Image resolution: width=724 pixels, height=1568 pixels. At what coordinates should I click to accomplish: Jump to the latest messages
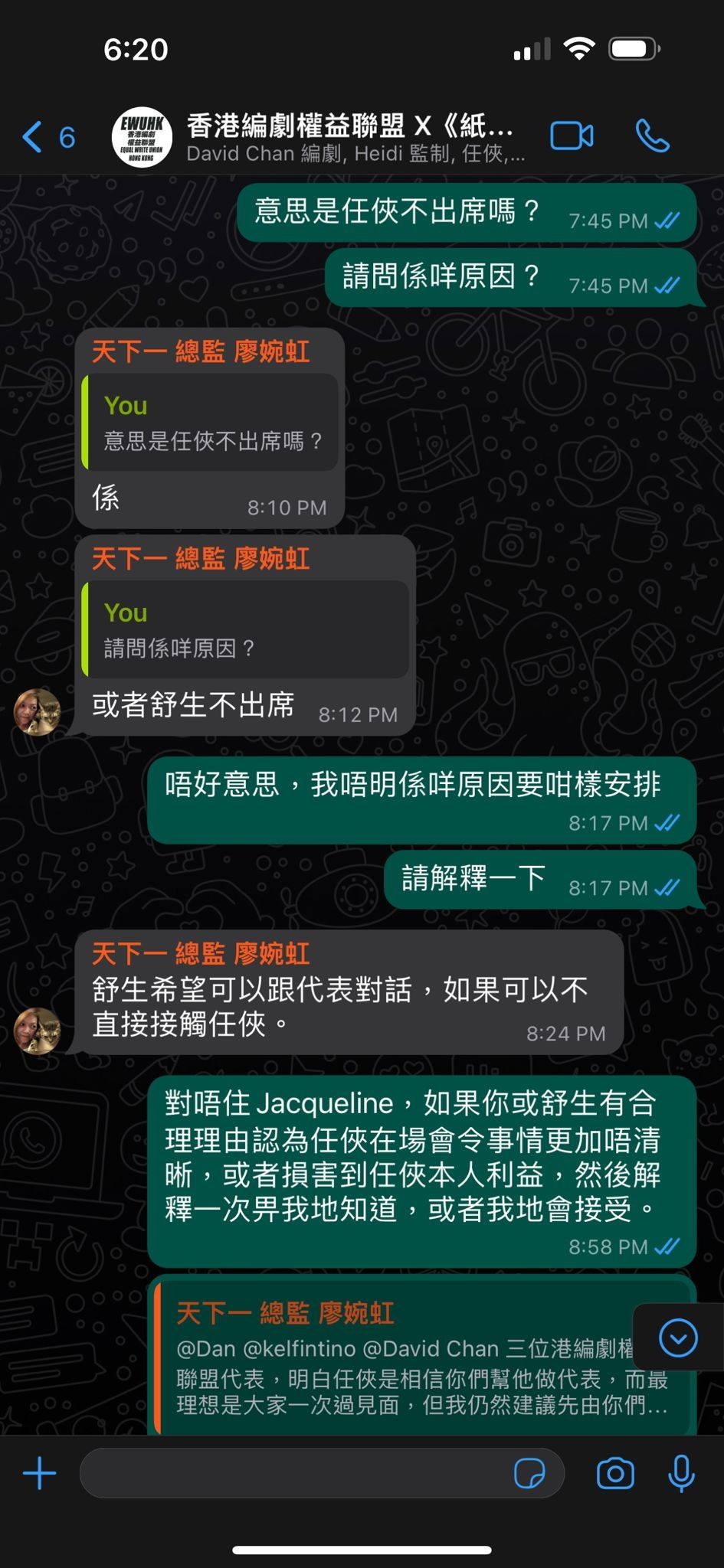[678, 1338]
